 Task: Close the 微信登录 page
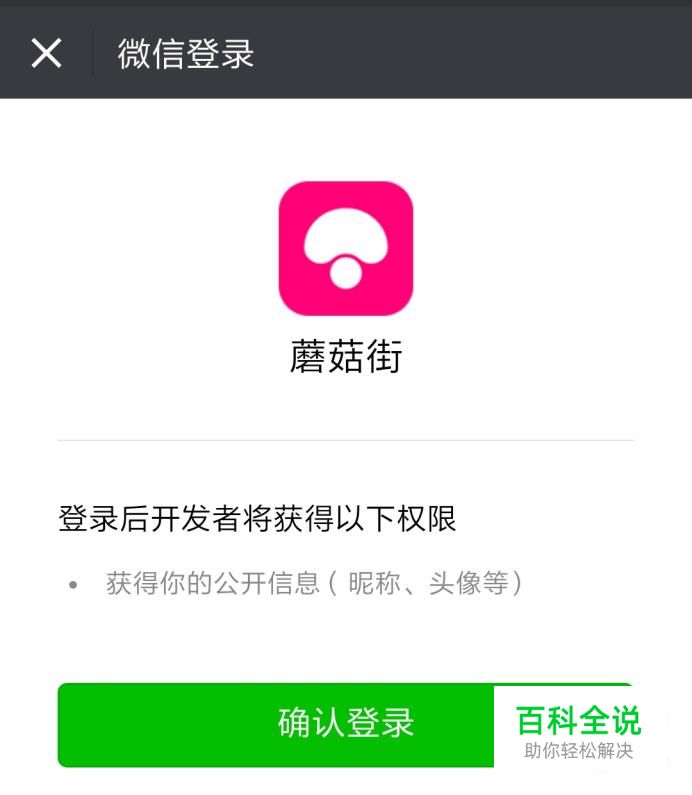click(46, 53)
